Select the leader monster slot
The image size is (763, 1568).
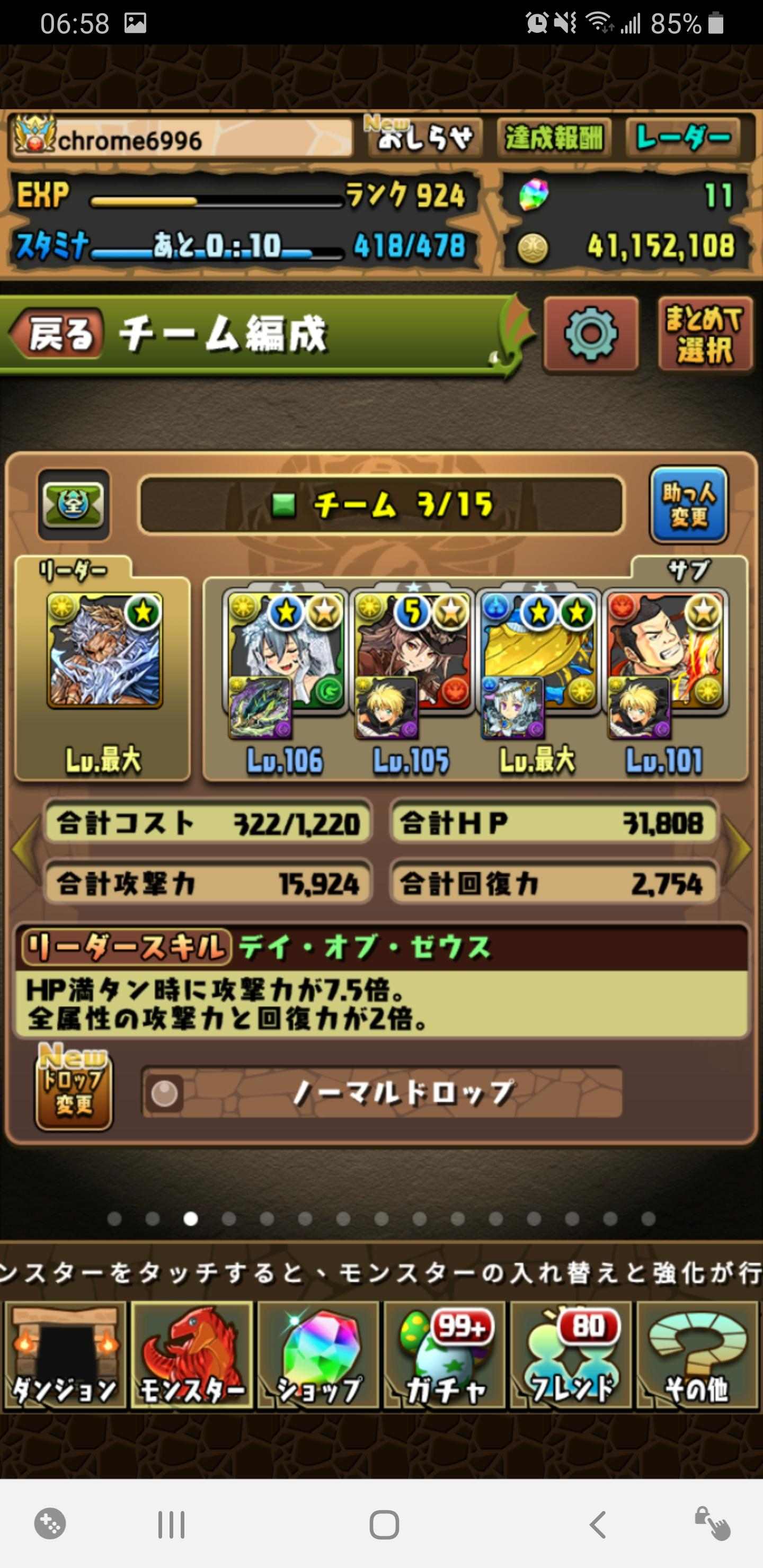tap(104, 652)
